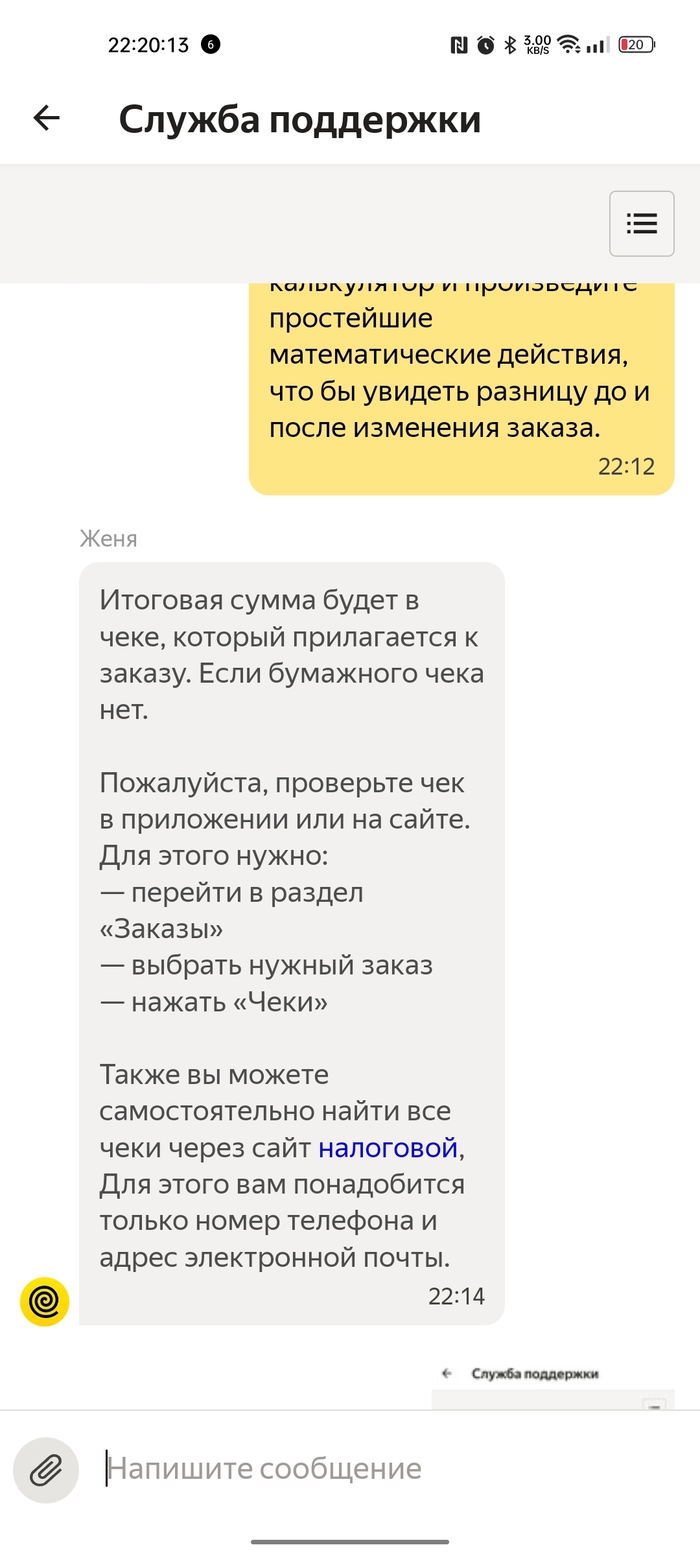This screenshot has width=700, height=1556.
Task: Focus the Напишите сообщение field
Action: tap(380, 1469)
